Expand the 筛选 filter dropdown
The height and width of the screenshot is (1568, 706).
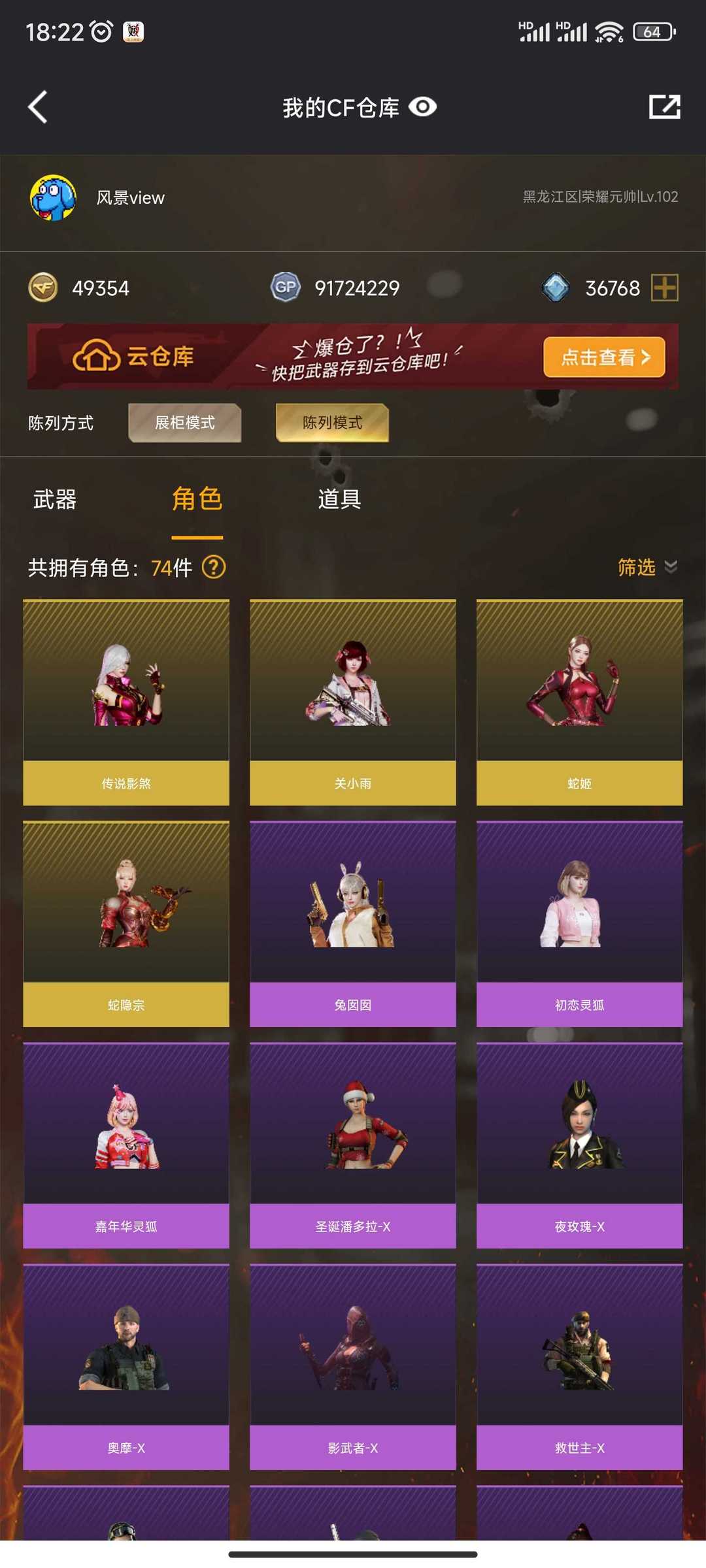[647, 567]
